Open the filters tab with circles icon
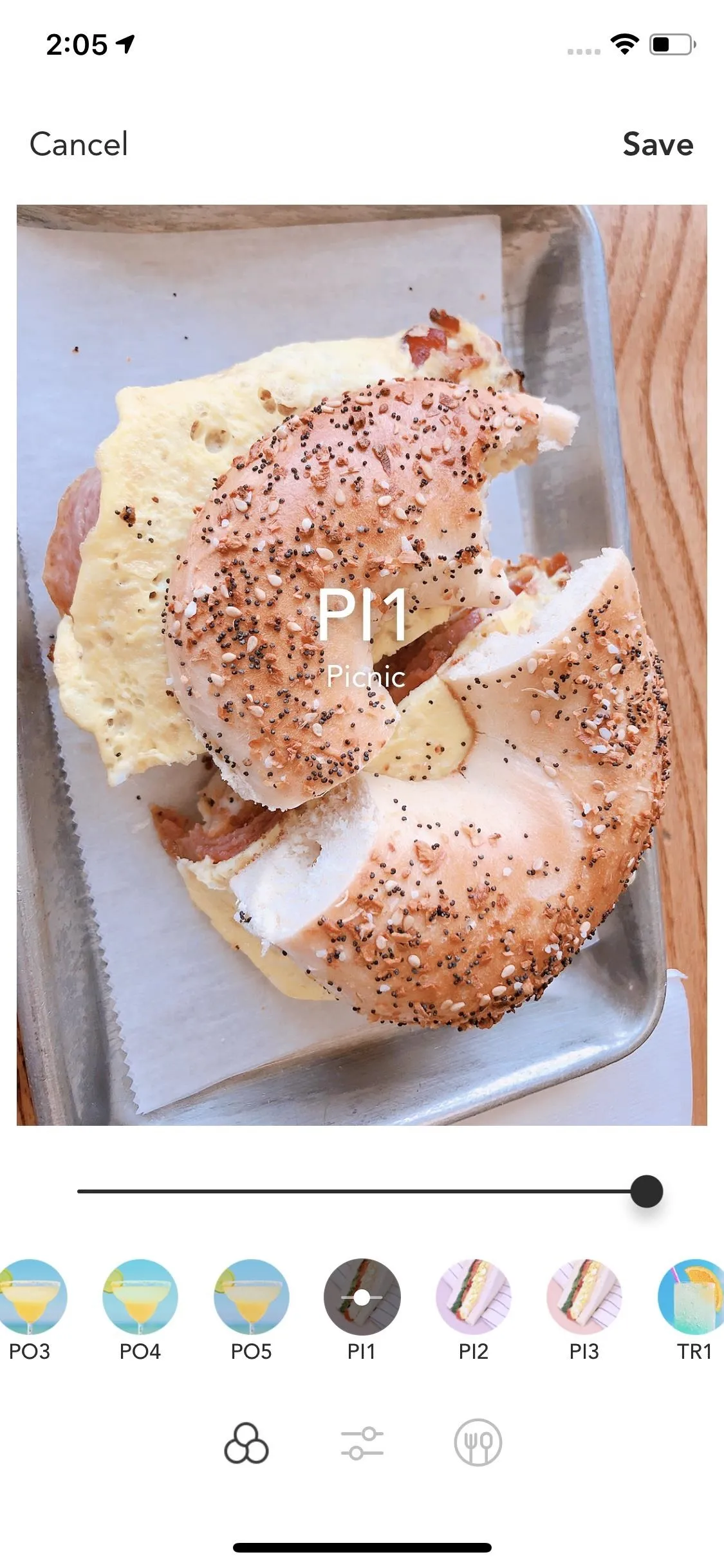 click(x=246, y=1442)
